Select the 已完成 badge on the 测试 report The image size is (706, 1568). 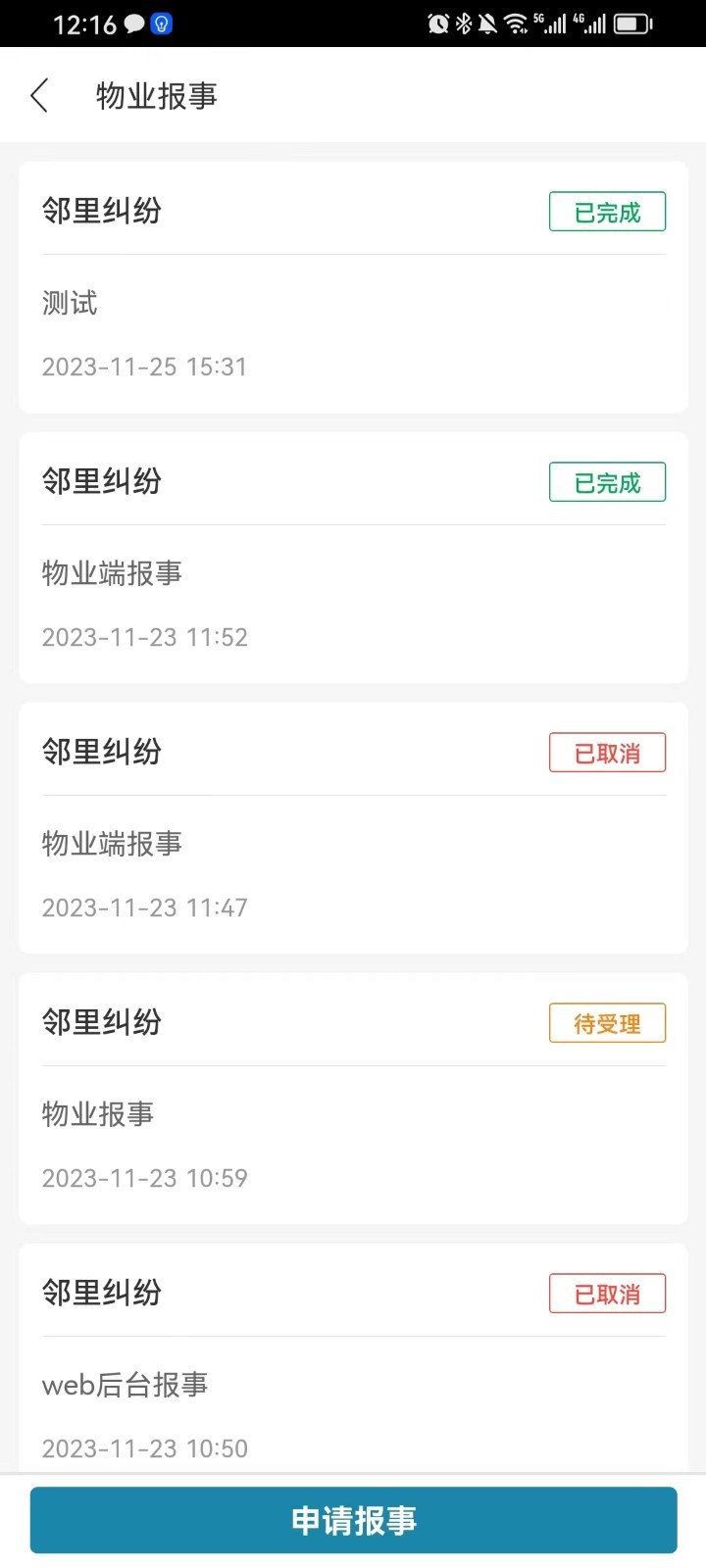click(x=607, y=211)
